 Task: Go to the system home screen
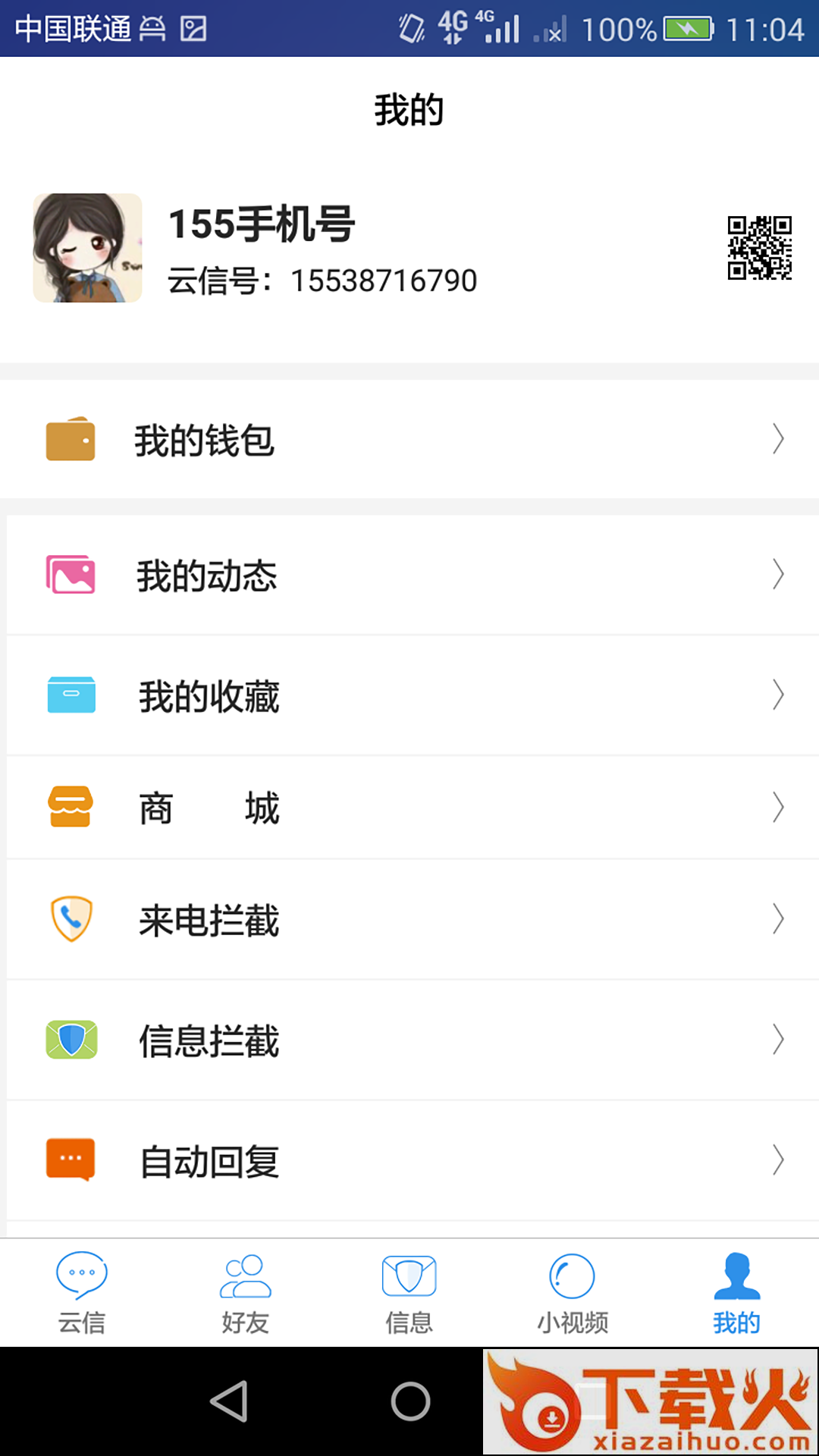point(410,1401)
